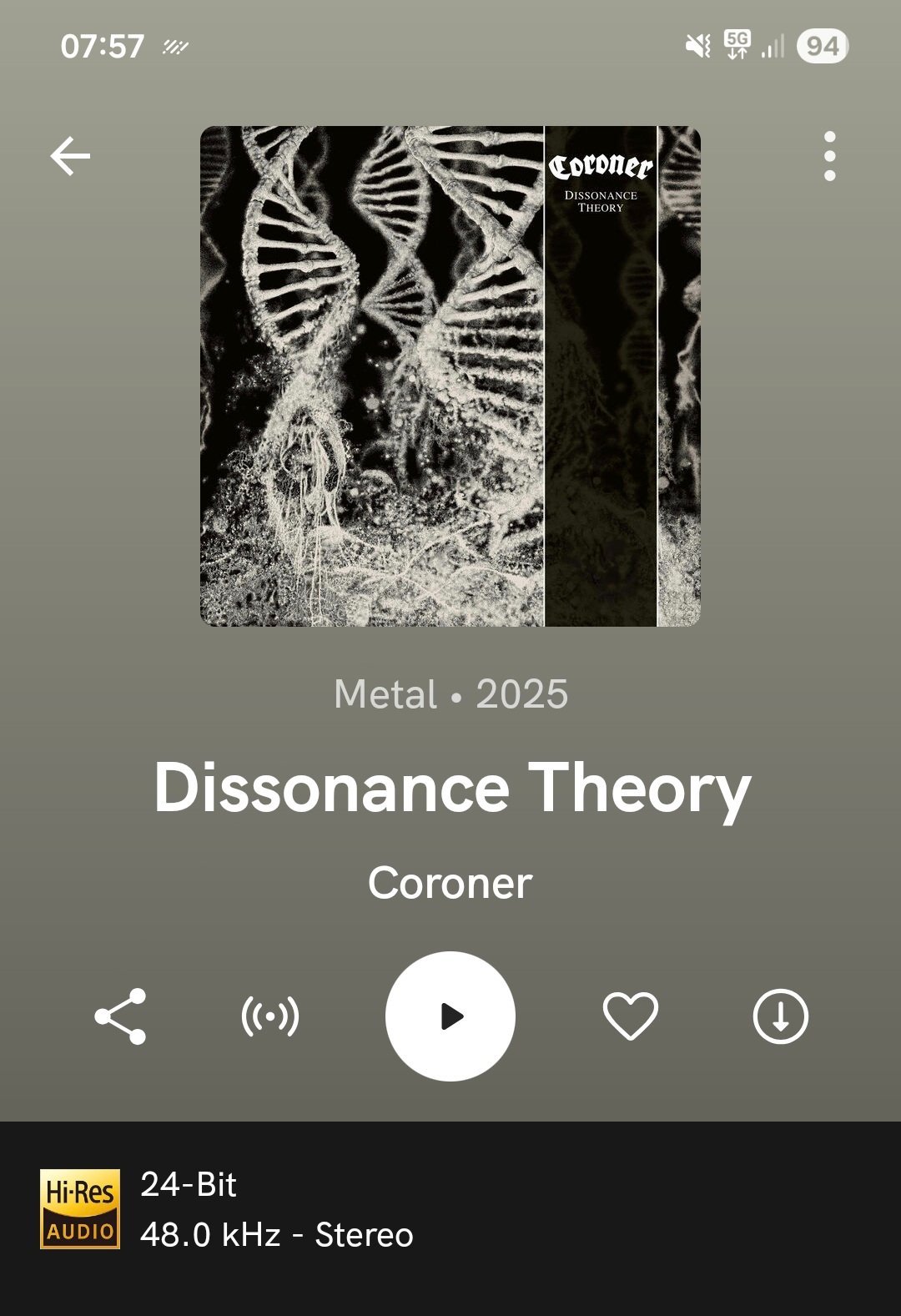Open the artist Coroner
901x1316 pixels.
[450, 883]
